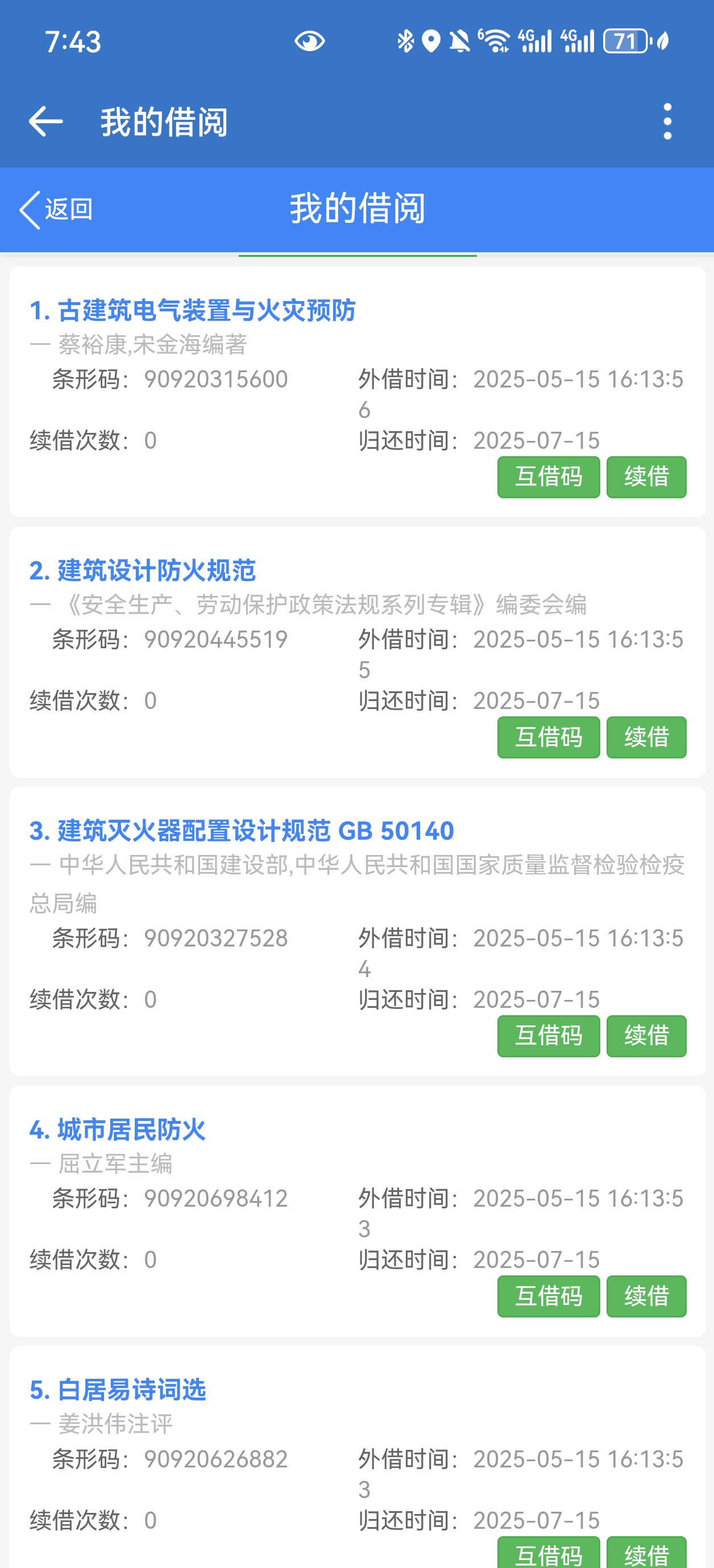Renew 古建筑电气装置与火灾预防 with 续借
Screen dimensions: 714x1568
646,477
